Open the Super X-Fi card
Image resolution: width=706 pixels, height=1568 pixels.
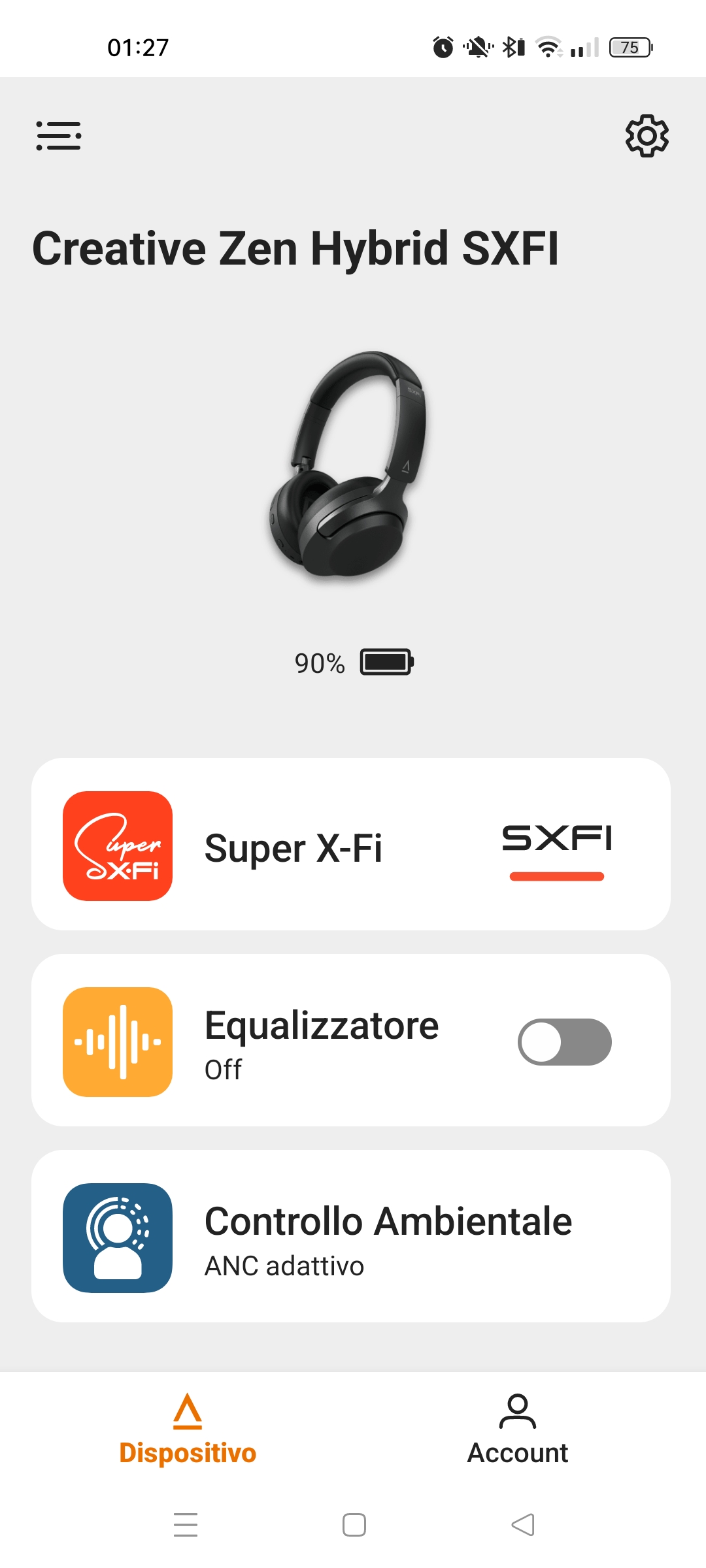[x=351, y=844]
